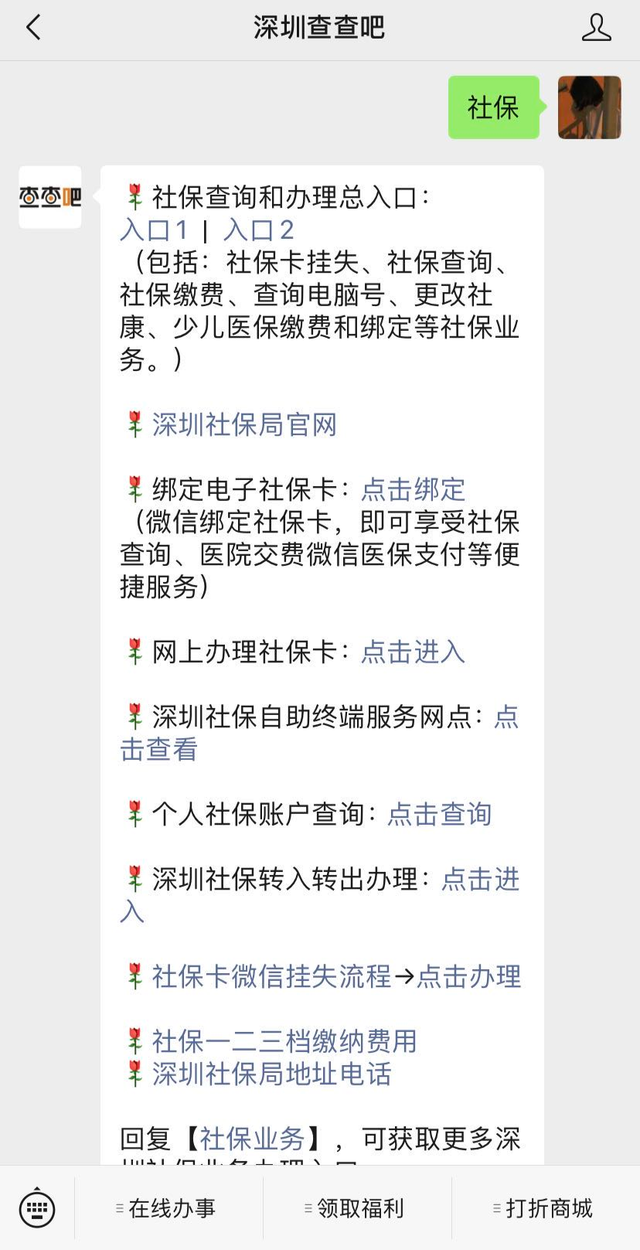Tap the 点击办理 link

[469, 977]
